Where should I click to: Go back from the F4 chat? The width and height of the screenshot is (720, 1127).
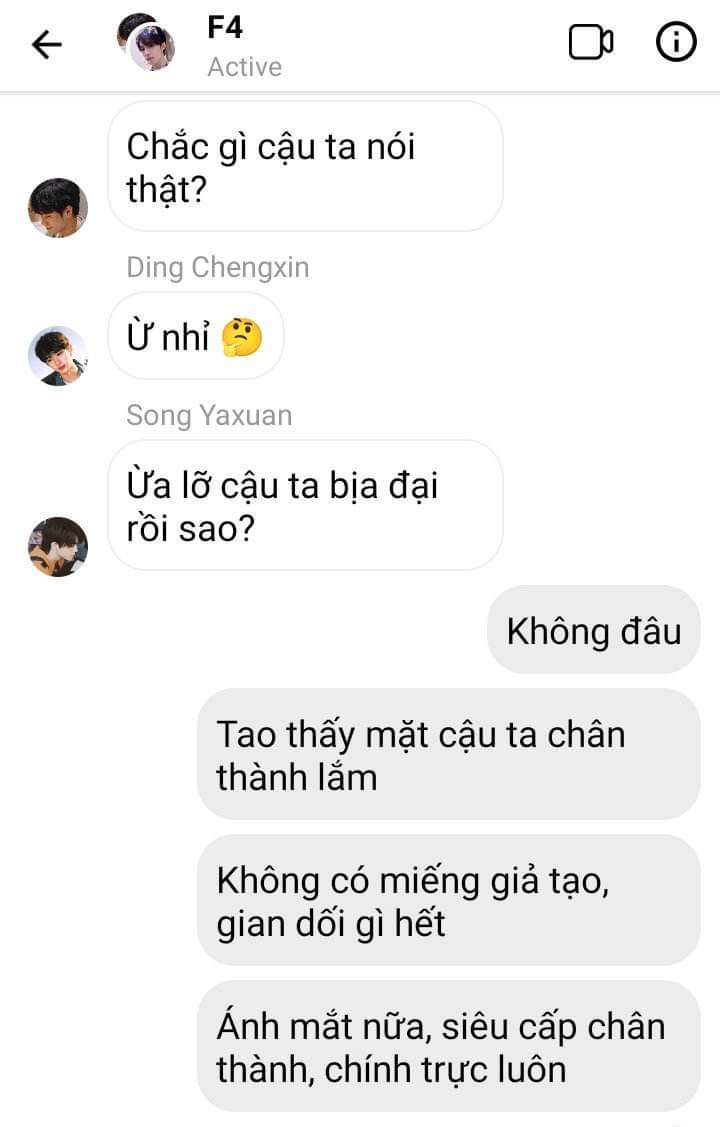[x=47, y=44]
